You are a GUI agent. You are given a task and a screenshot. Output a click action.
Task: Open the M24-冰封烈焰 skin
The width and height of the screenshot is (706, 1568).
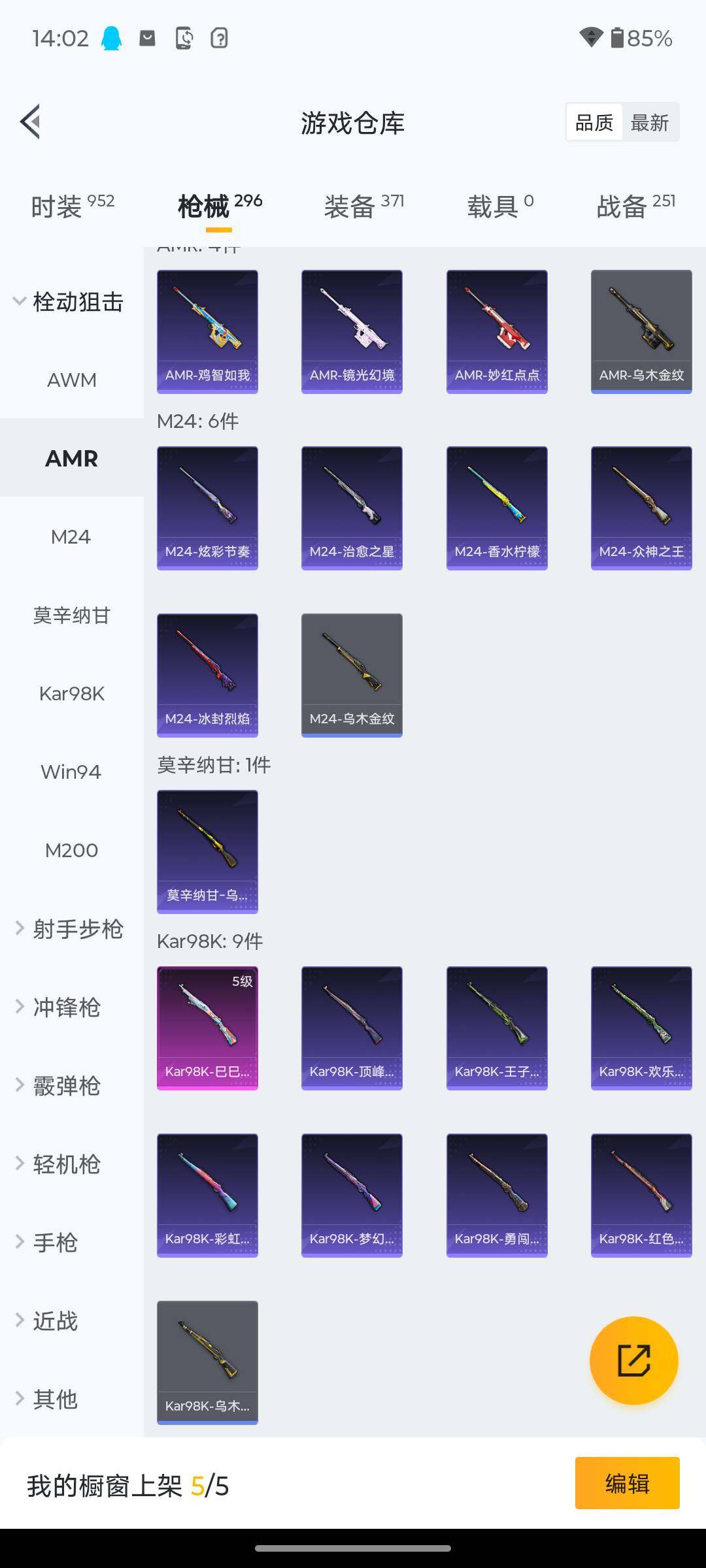click(x=207, y=675)
